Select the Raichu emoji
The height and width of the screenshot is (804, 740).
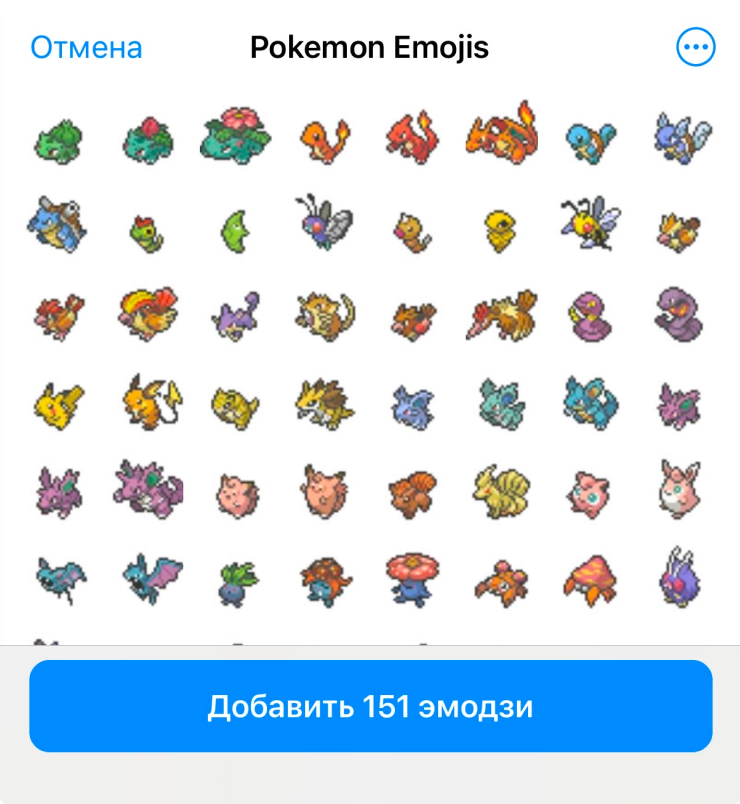(149, 401)
